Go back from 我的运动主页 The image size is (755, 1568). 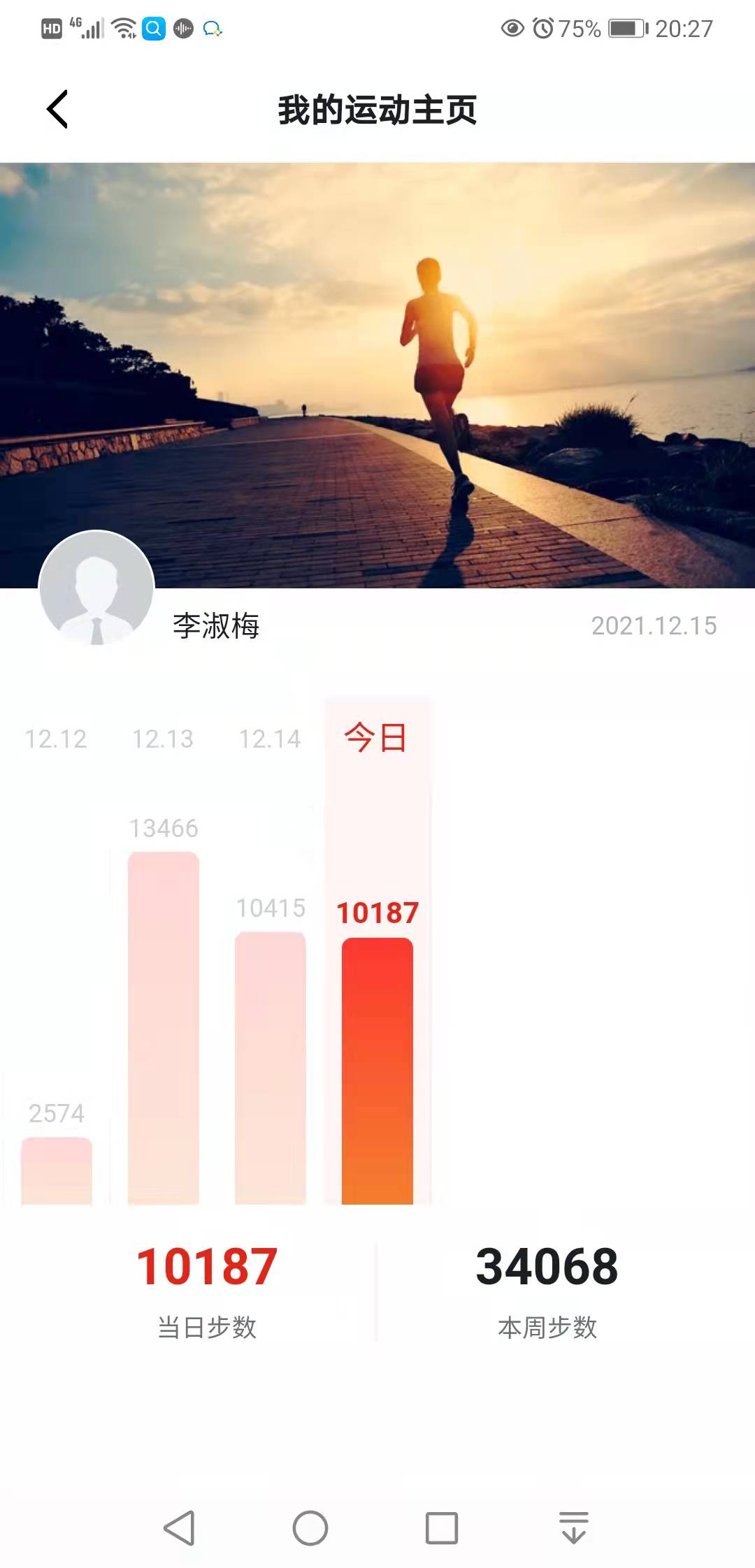57,109
